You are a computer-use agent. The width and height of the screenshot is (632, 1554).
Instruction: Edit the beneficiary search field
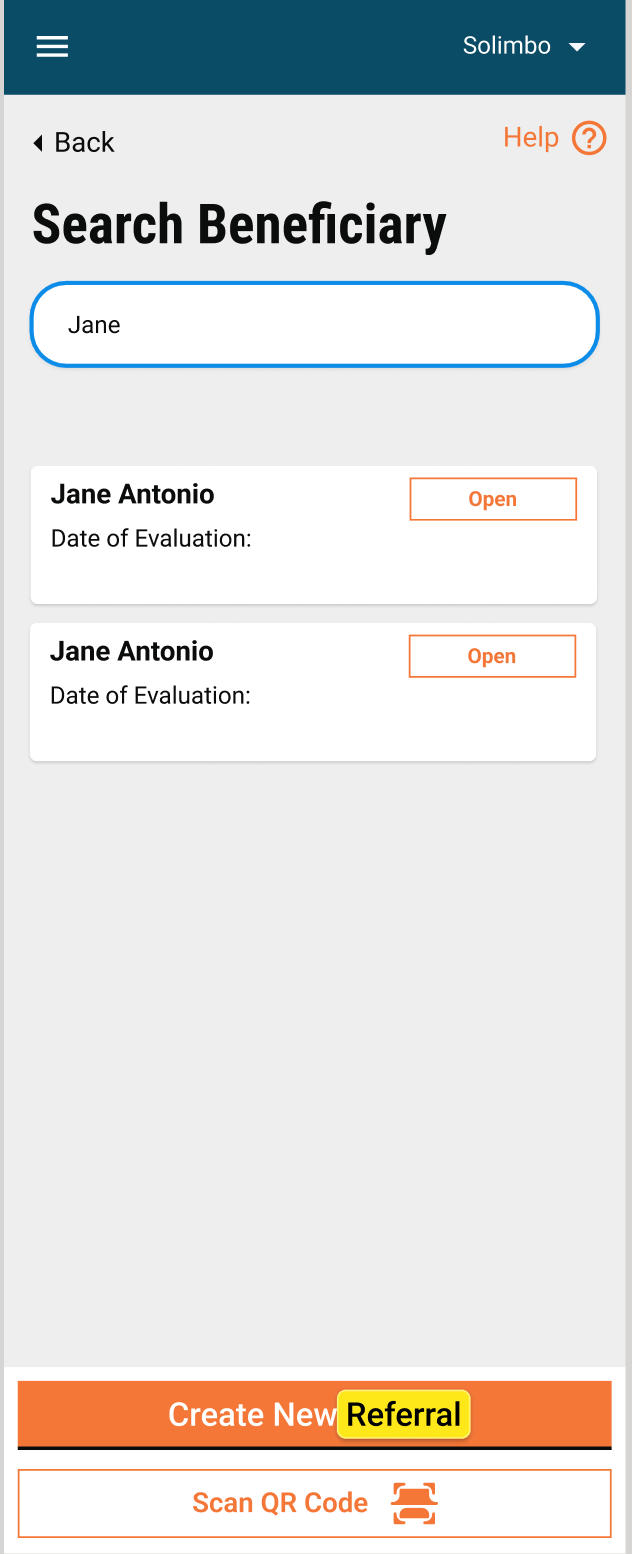[314, 325]
